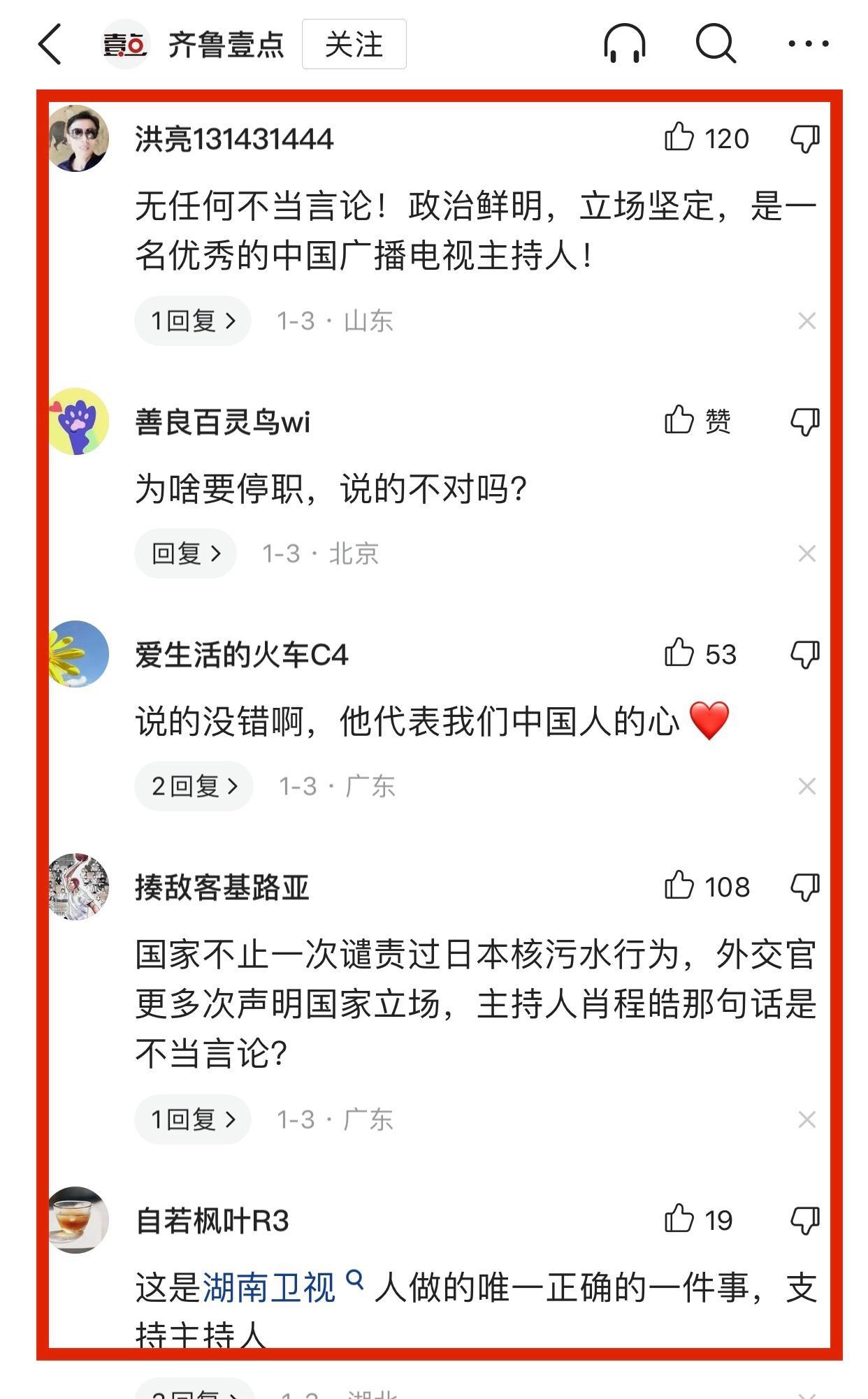Open the headphone audio listening icon

[624, 44]
